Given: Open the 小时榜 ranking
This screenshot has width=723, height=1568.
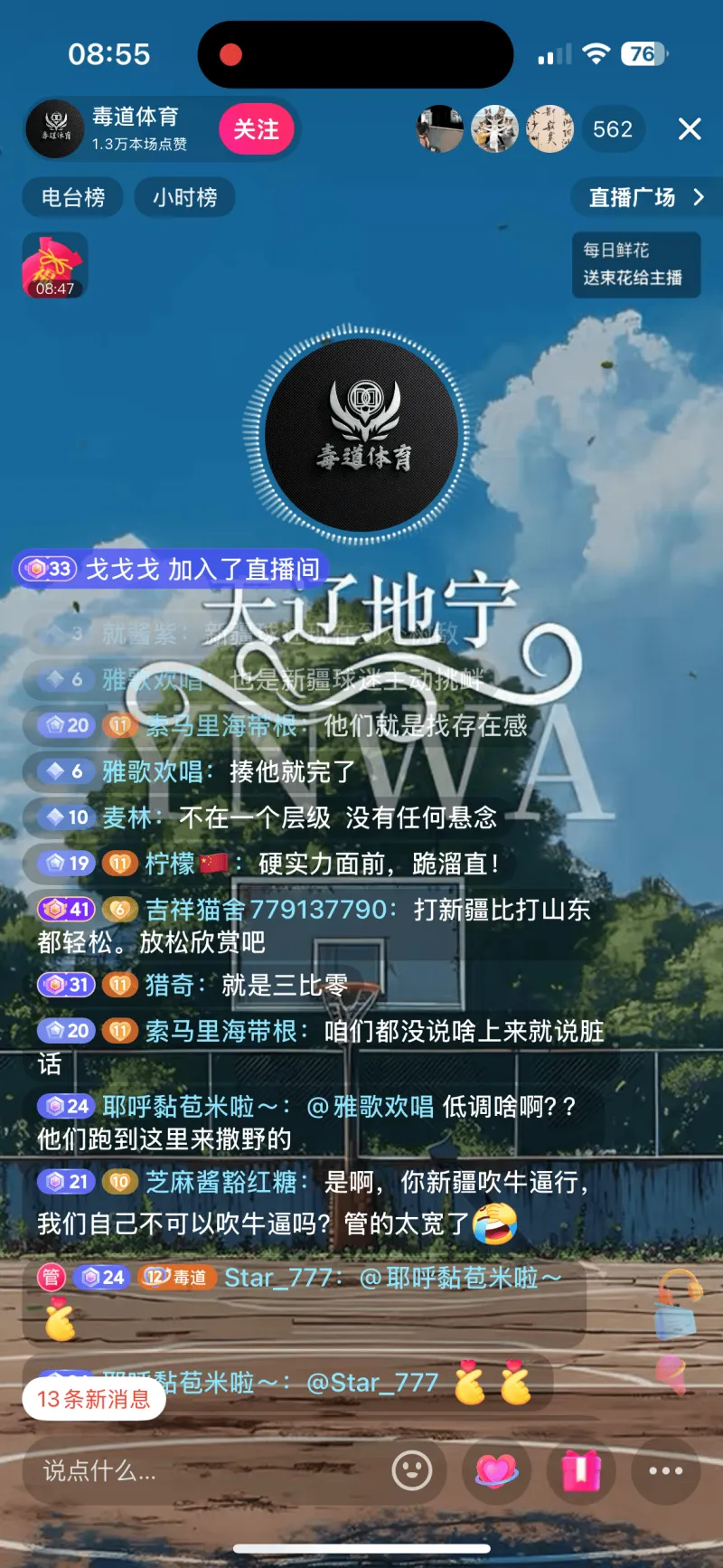Looking at the screenshot, I should [184, 197].
